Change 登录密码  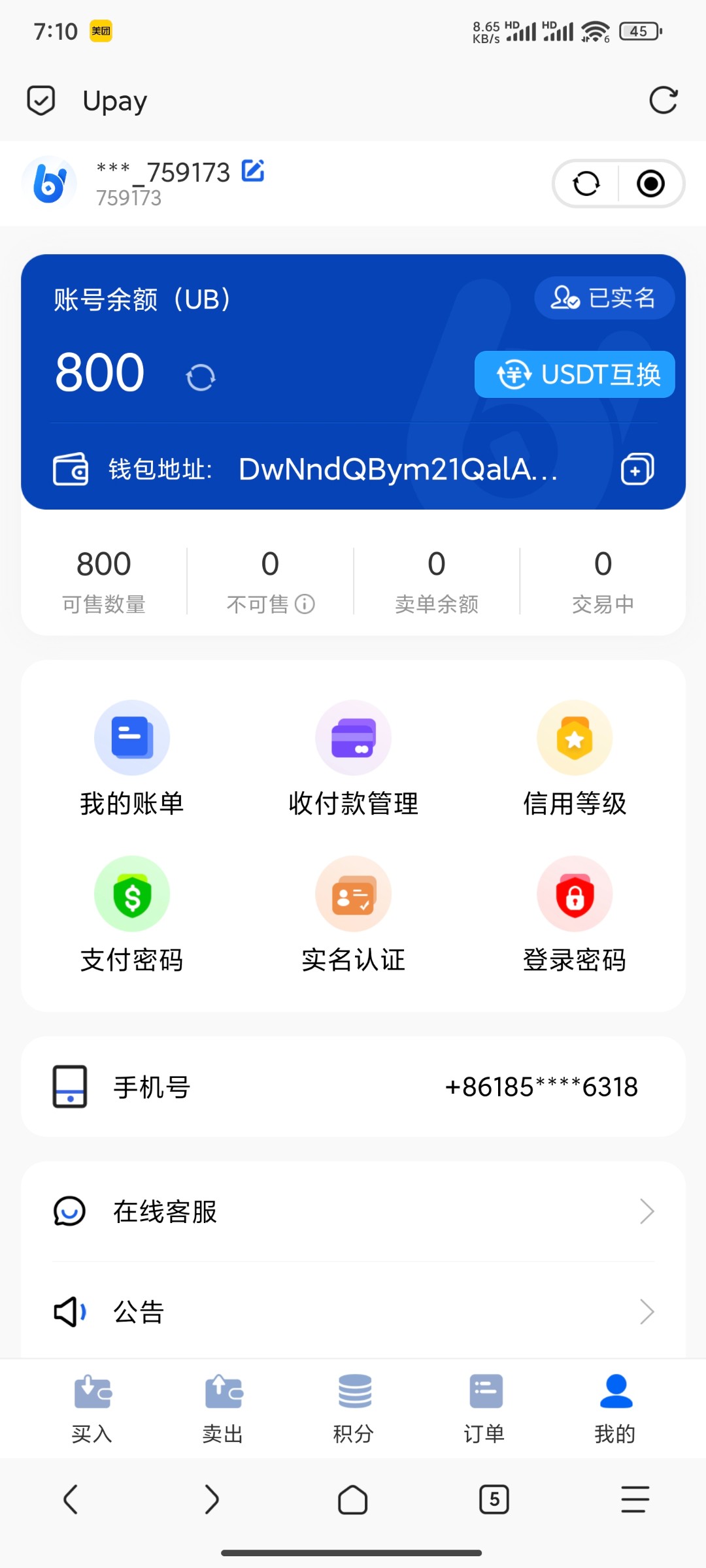[x=575, y=915]
